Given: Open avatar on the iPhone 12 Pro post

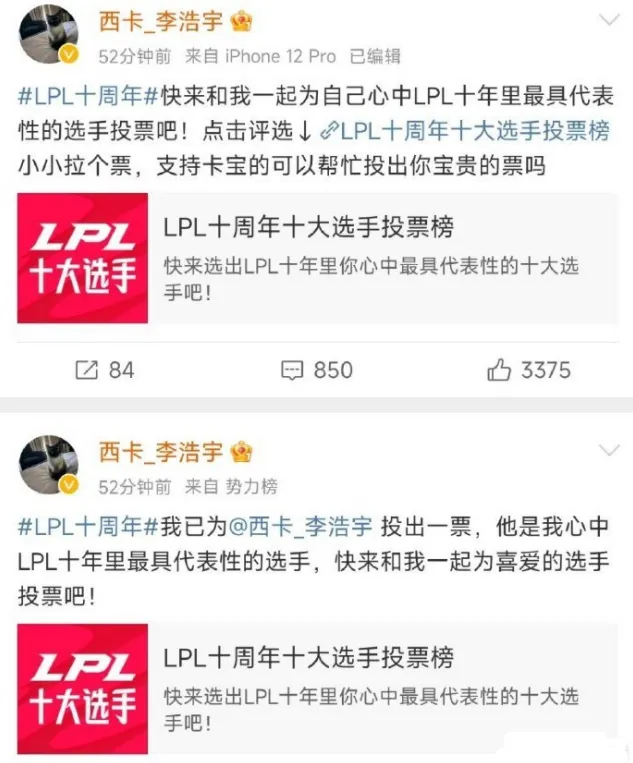Looking at the screenshot, I should [x=49, y=33].
